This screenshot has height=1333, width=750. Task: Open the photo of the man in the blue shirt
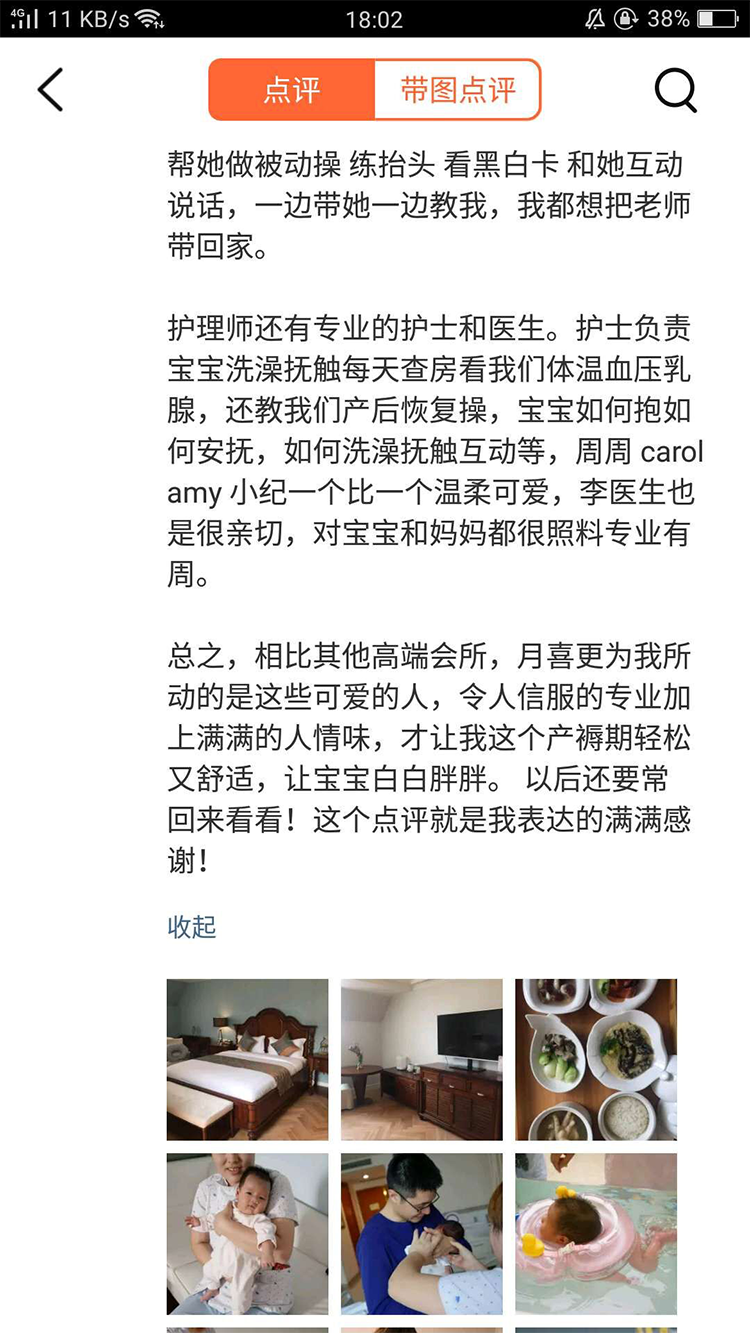coord(422,1234)
